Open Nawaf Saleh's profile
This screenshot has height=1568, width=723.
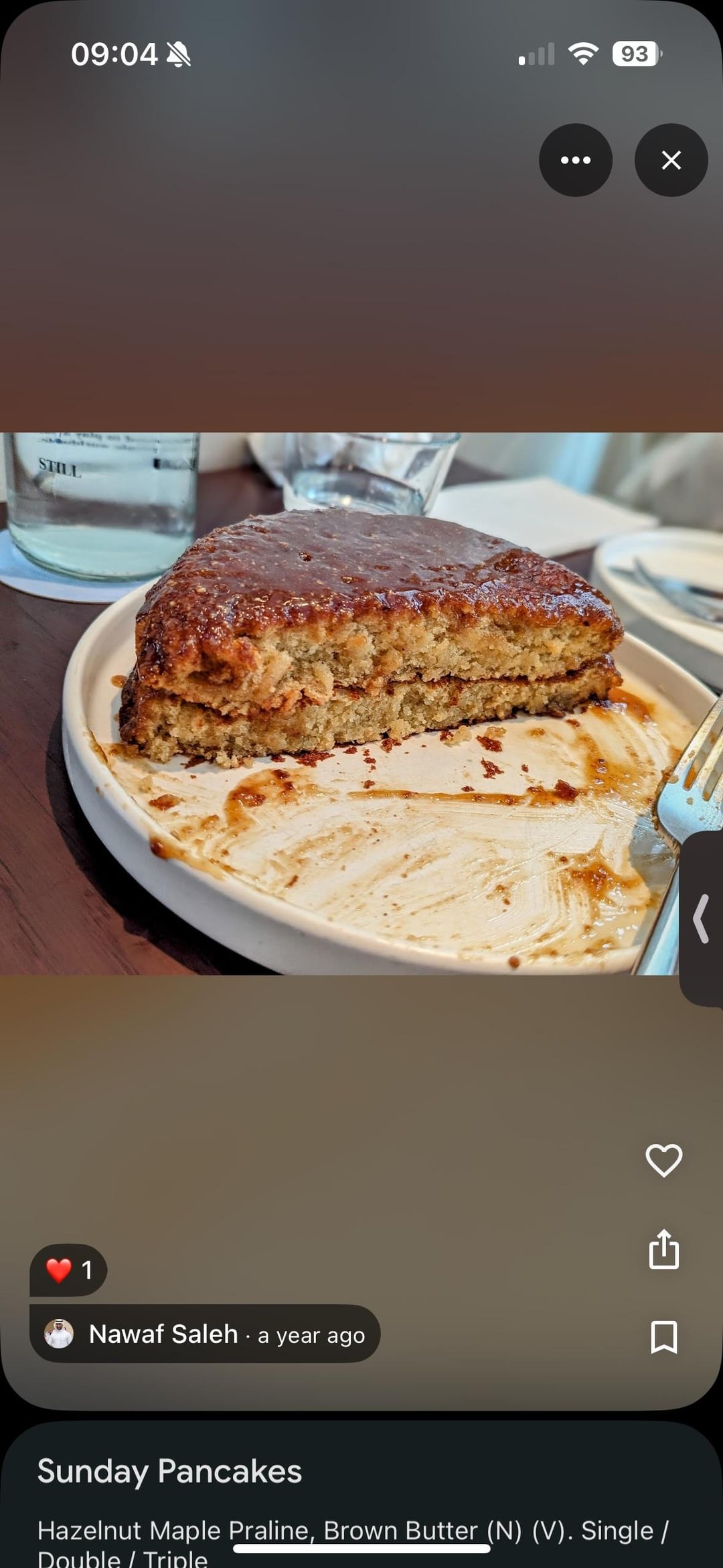163,1334
